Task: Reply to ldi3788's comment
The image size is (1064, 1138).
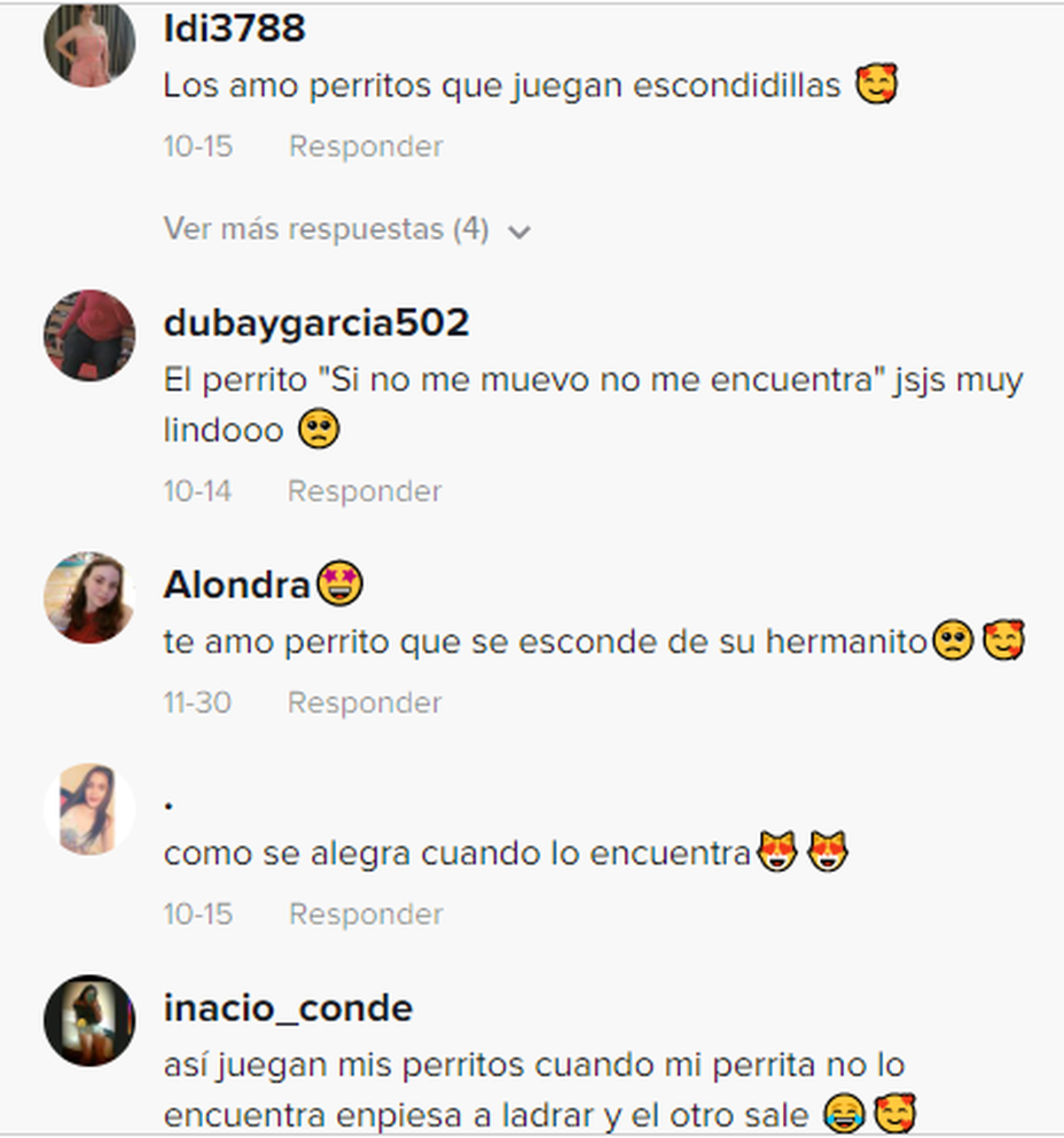Action: point(365,146)
